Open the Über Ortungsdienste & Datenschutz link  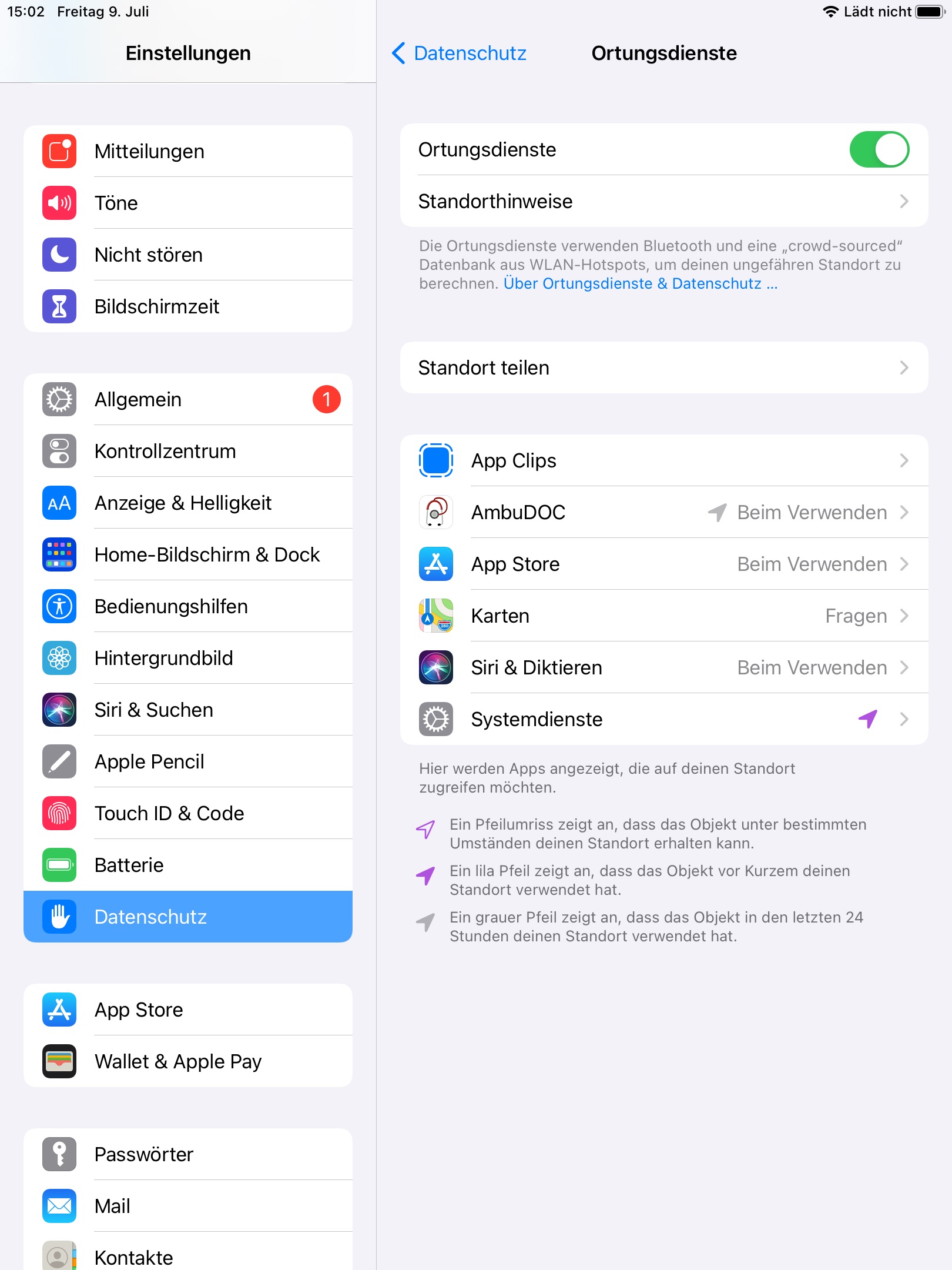tap(640, 283)
